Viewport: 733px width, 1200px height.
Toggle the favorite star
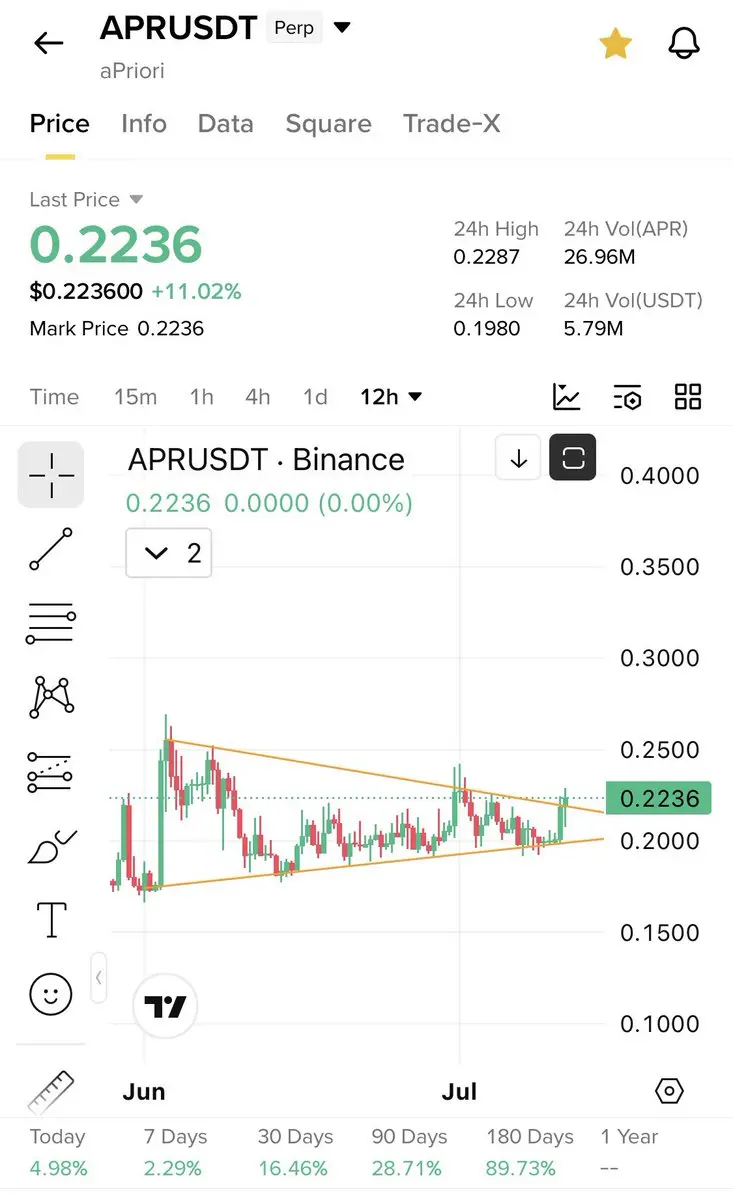coord(615,43)
